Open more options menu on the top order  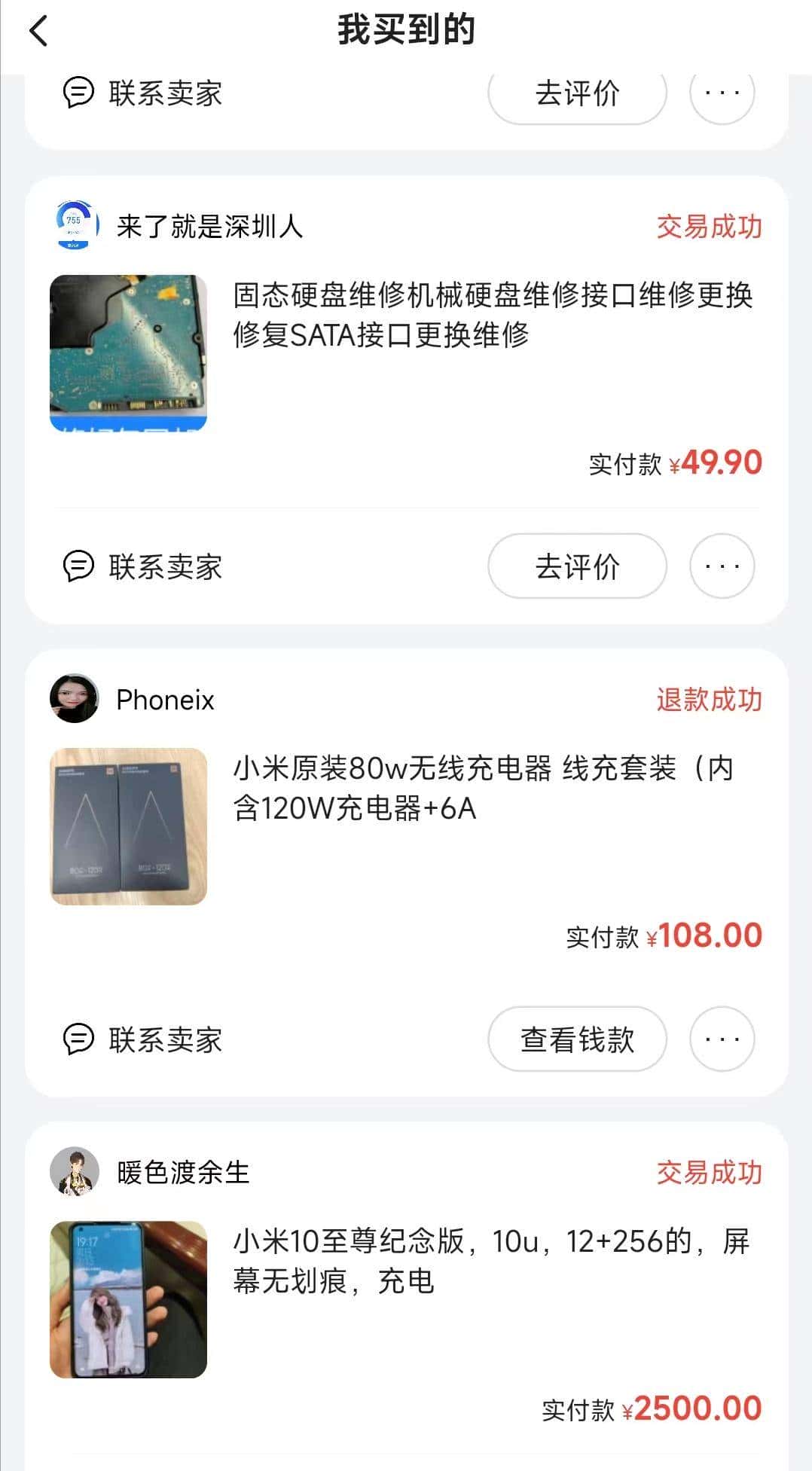pos(721,93)
